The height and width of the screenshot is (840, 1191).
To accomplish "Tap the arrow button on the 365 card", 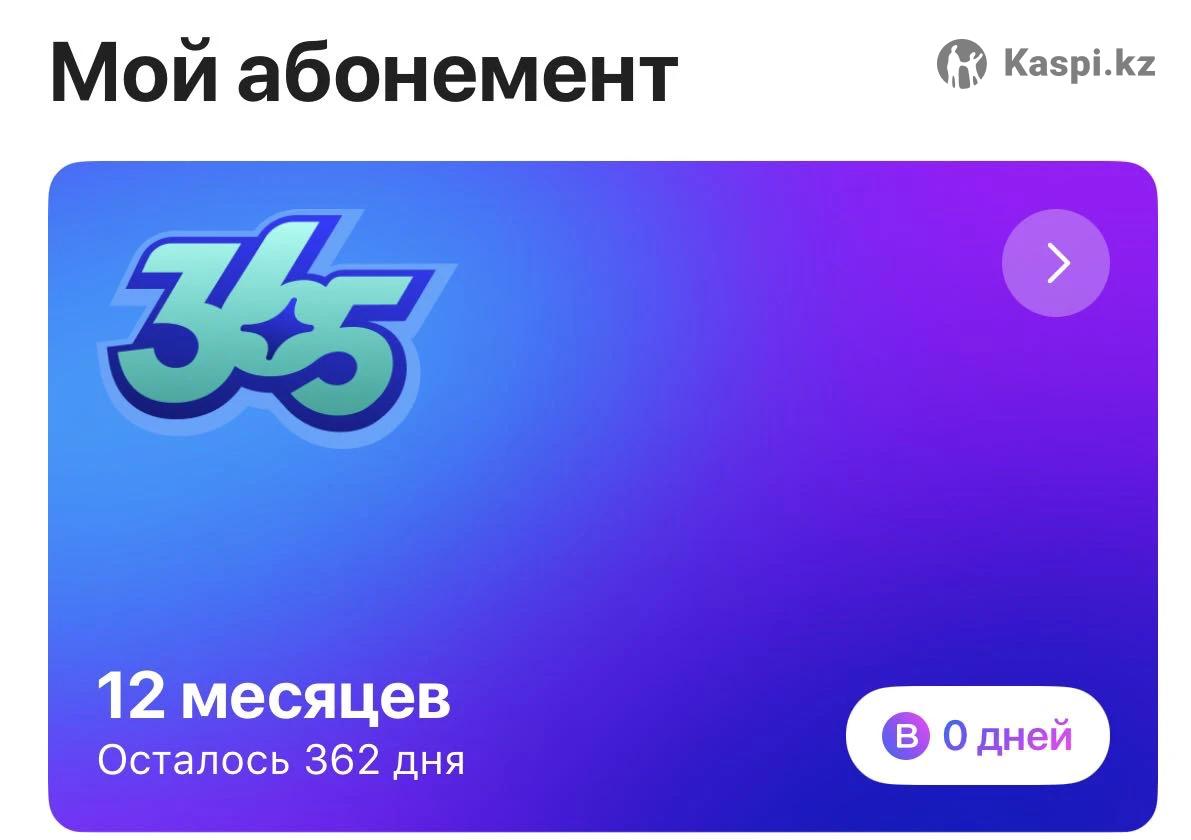I will click(1055, 263).
